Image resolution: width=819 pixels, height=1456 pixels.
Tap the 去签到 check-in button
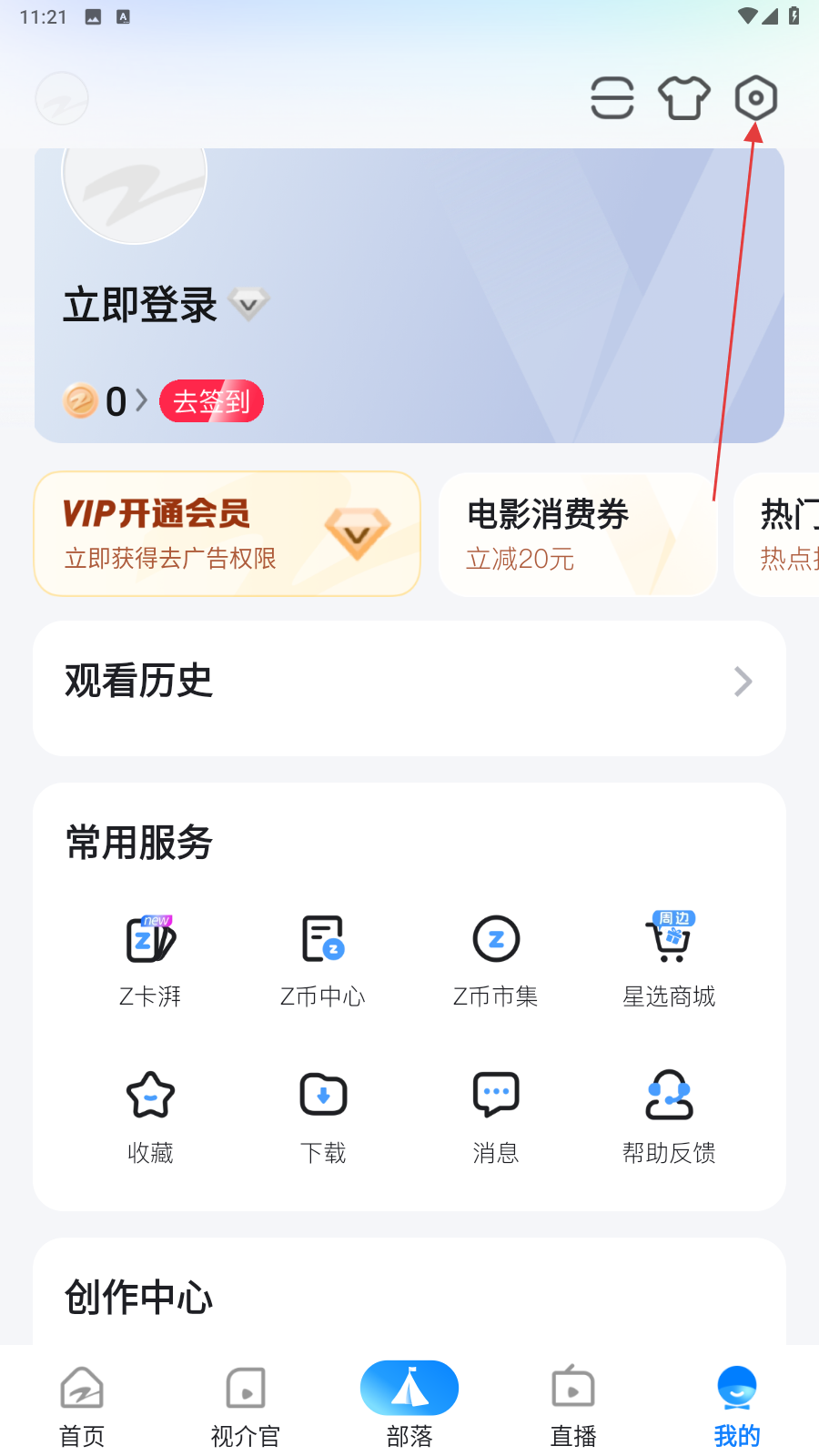[x=211, y=401]
